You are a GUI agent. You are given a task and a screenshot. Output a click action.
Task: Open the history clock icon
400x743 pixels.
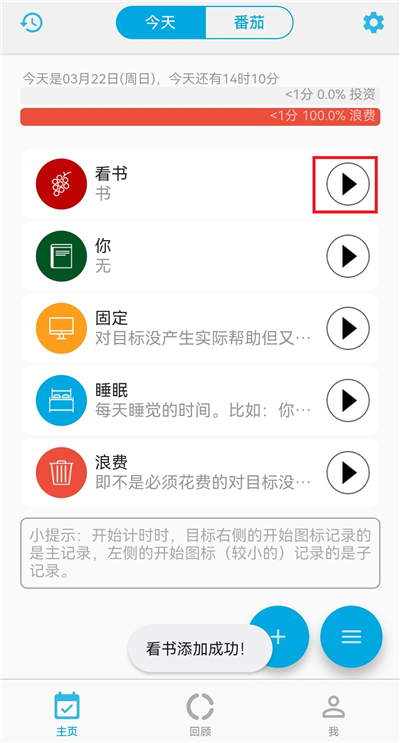tap(32, 22)
